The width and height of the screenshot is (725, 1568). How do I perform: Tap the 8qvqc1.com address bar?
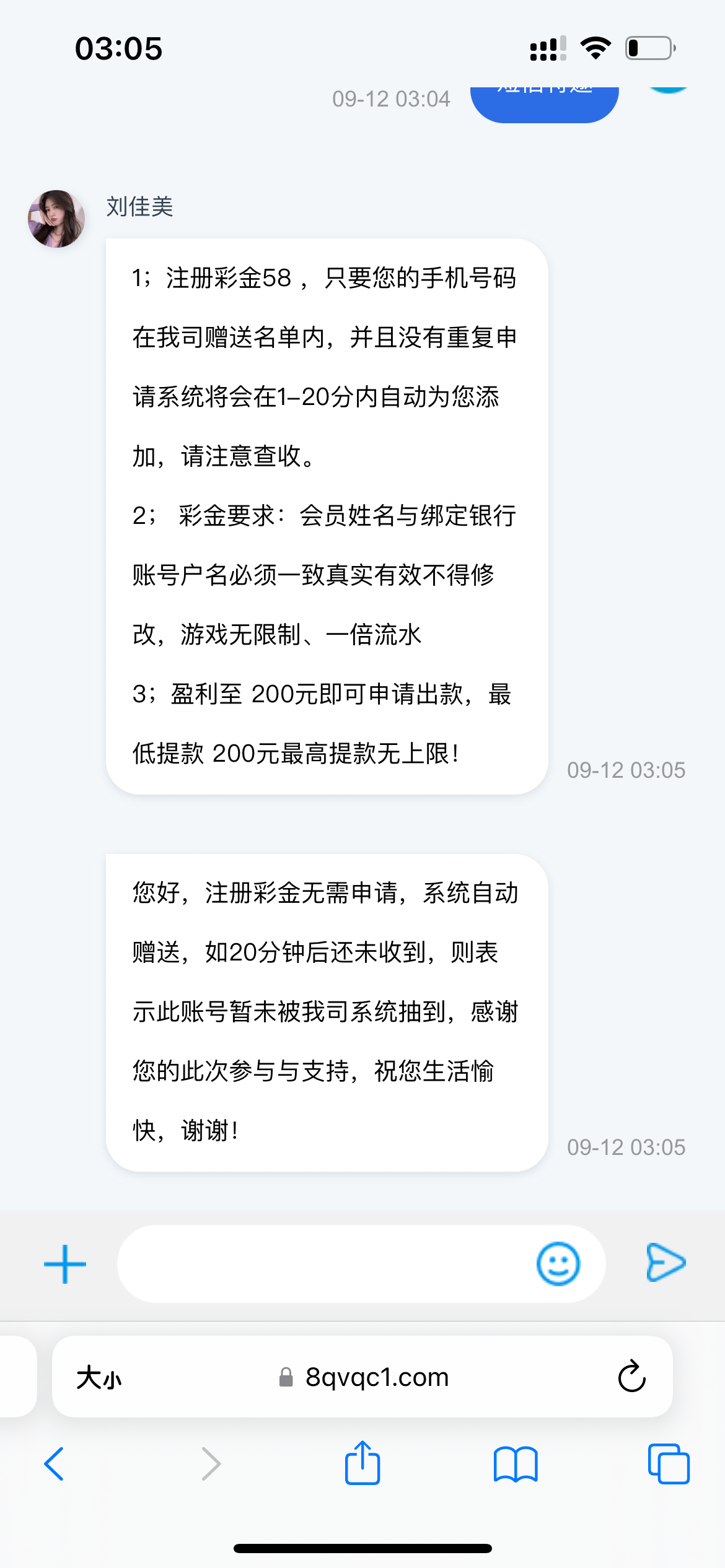(363, 1377)
